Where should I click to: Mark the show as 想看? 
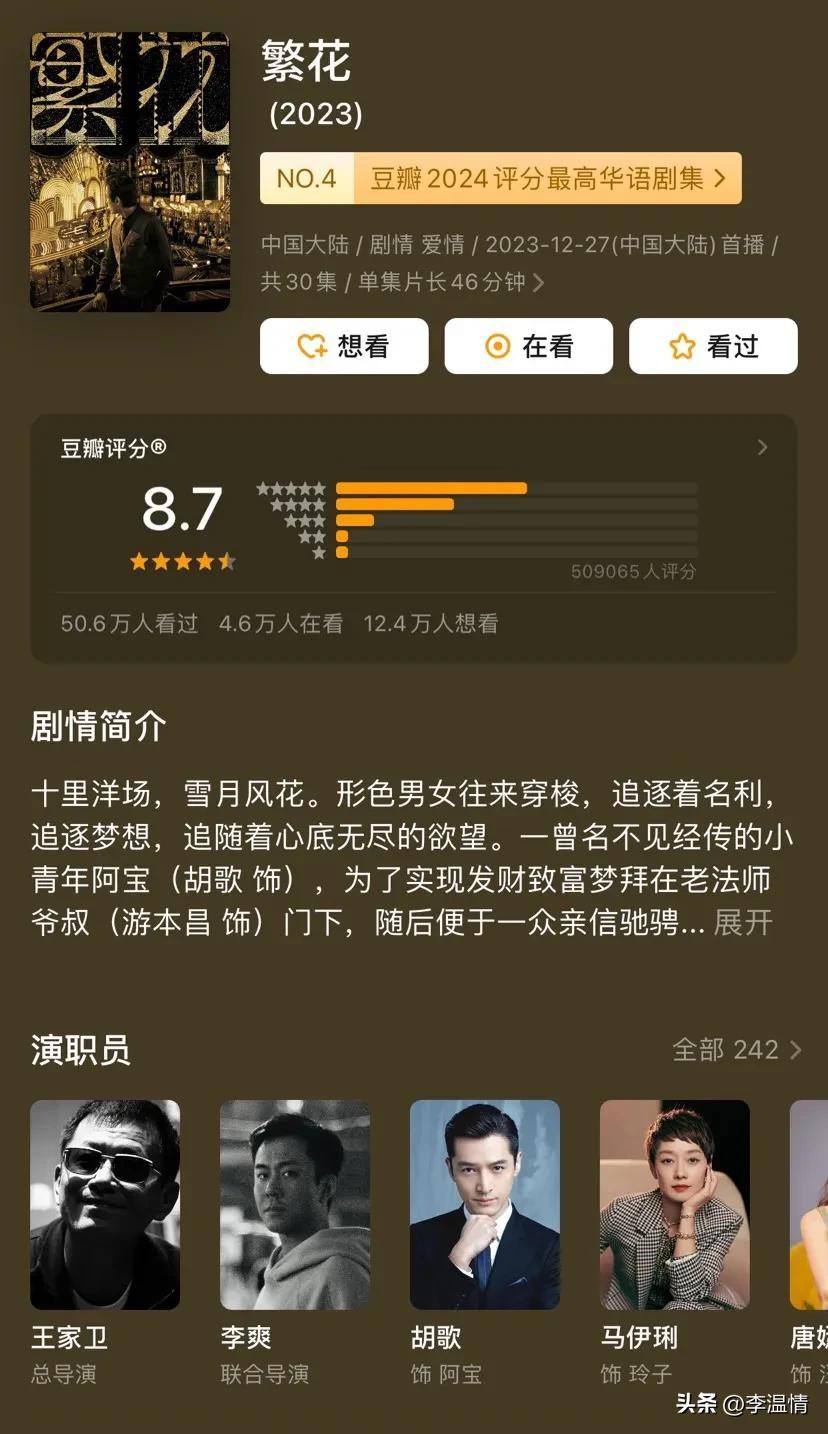point(344,346)
